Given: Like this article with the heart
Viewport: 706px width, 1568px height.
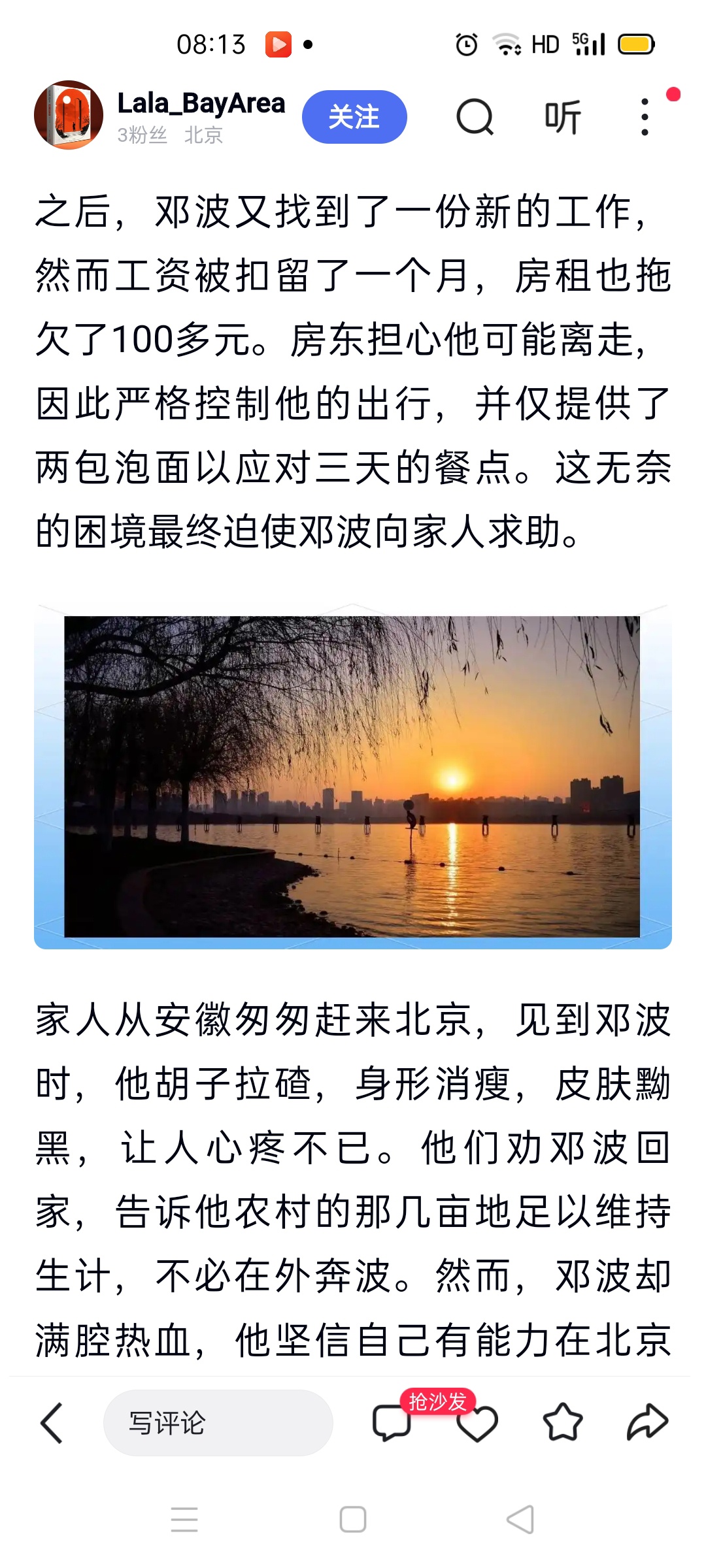Looking at the screenshot, I should 479,1424.
